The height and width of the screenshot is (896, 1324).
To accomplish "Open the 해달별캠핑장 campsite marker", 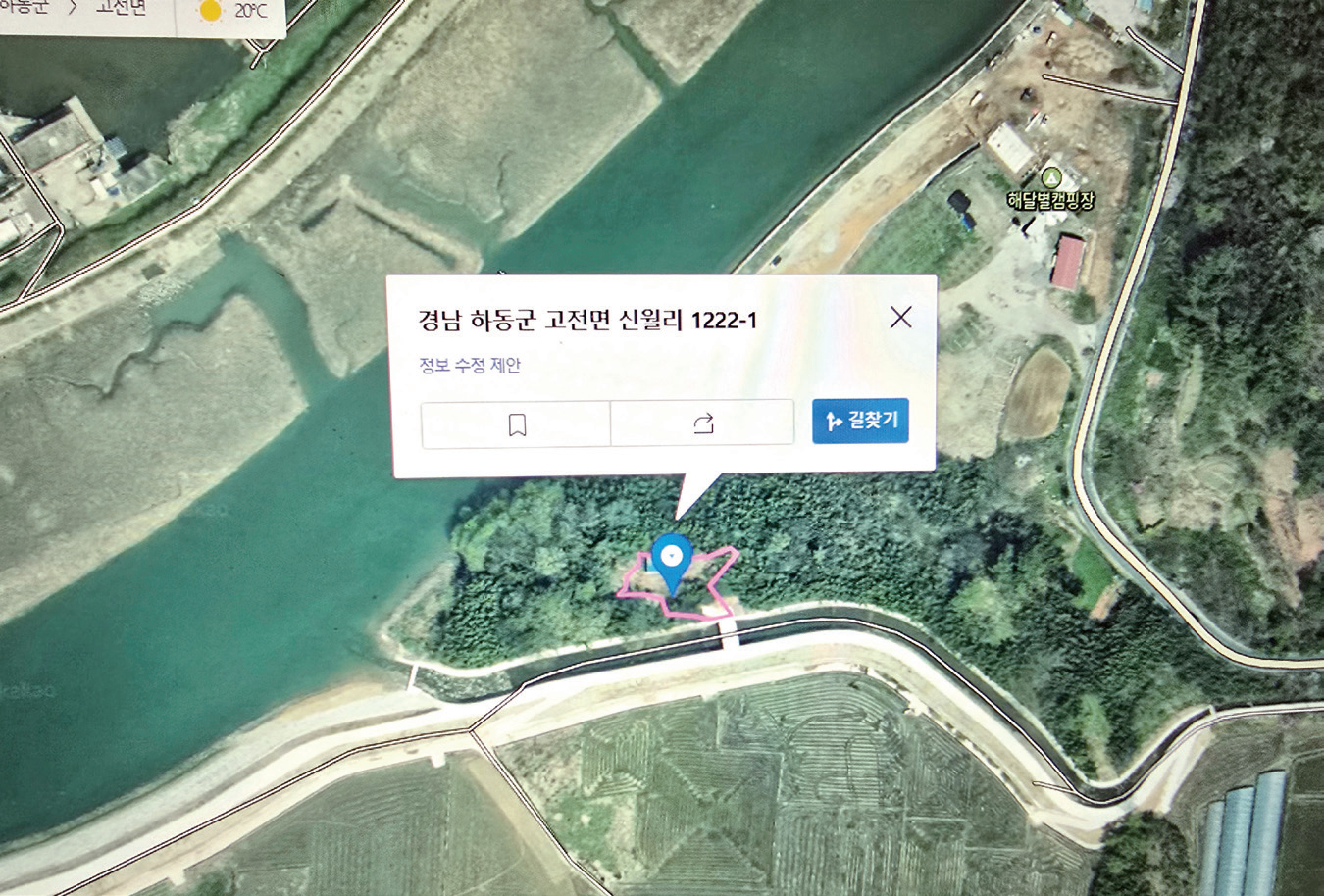I will pos(1050,178).
